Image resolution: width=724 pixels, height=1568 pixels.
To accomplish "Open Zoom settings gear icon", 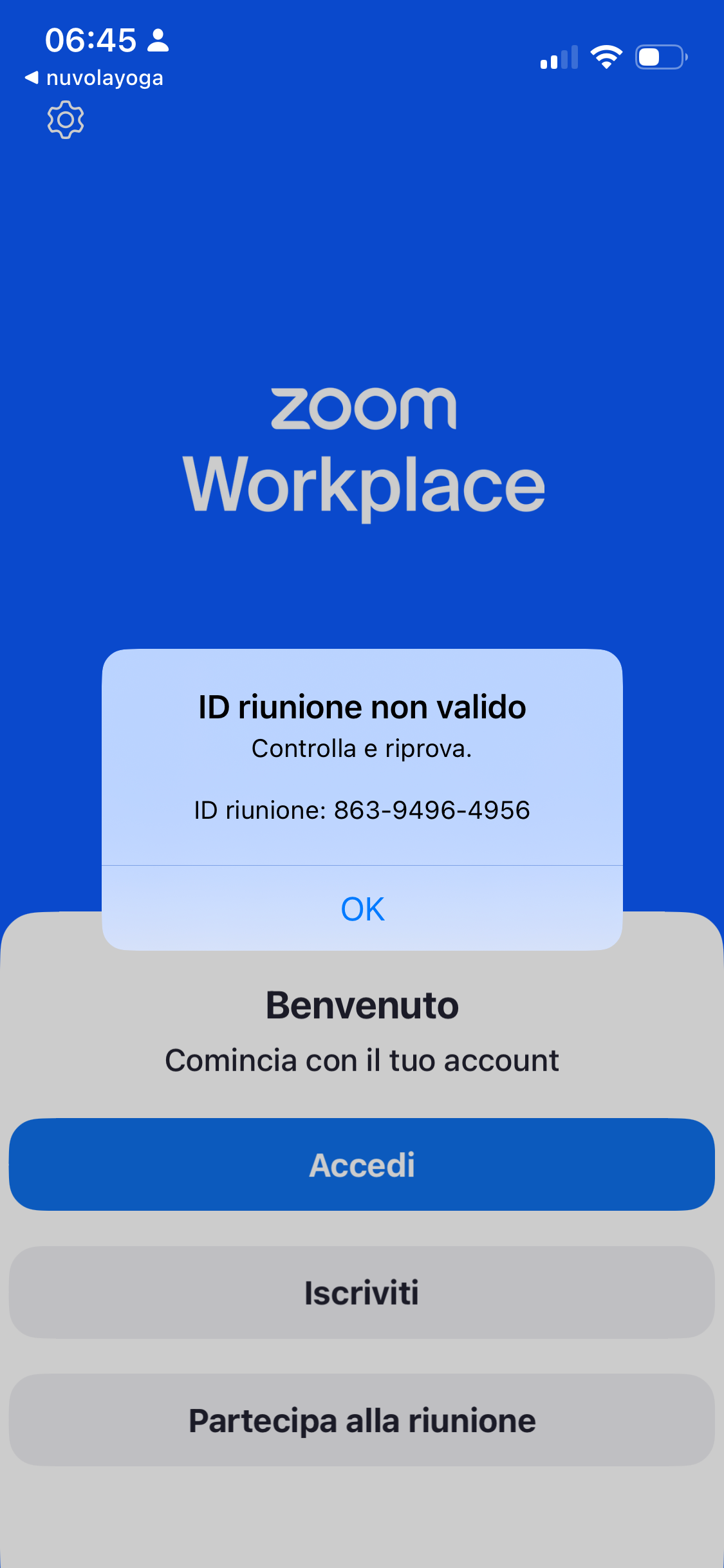I will 65,120.
